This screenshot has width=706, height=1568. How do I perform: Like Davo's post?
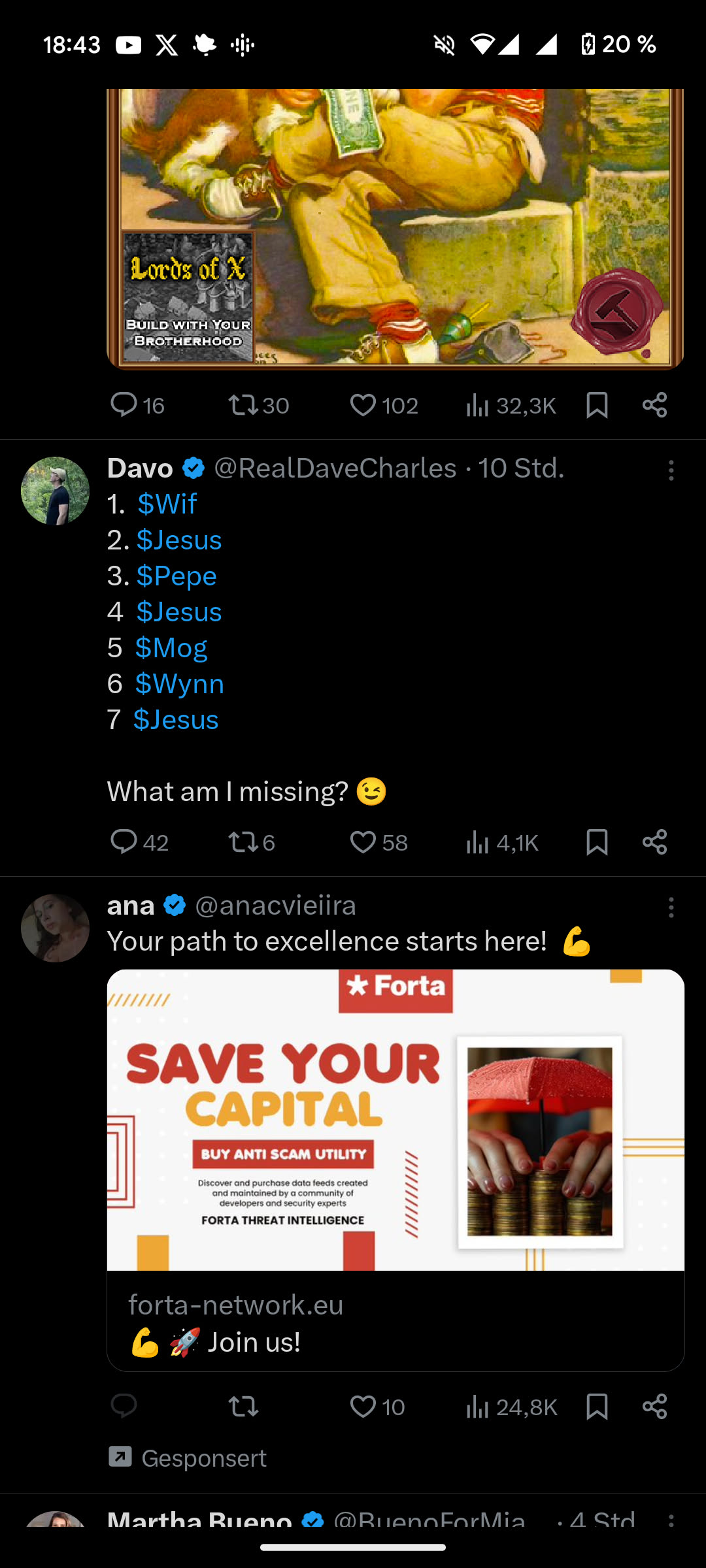[363, 842]
